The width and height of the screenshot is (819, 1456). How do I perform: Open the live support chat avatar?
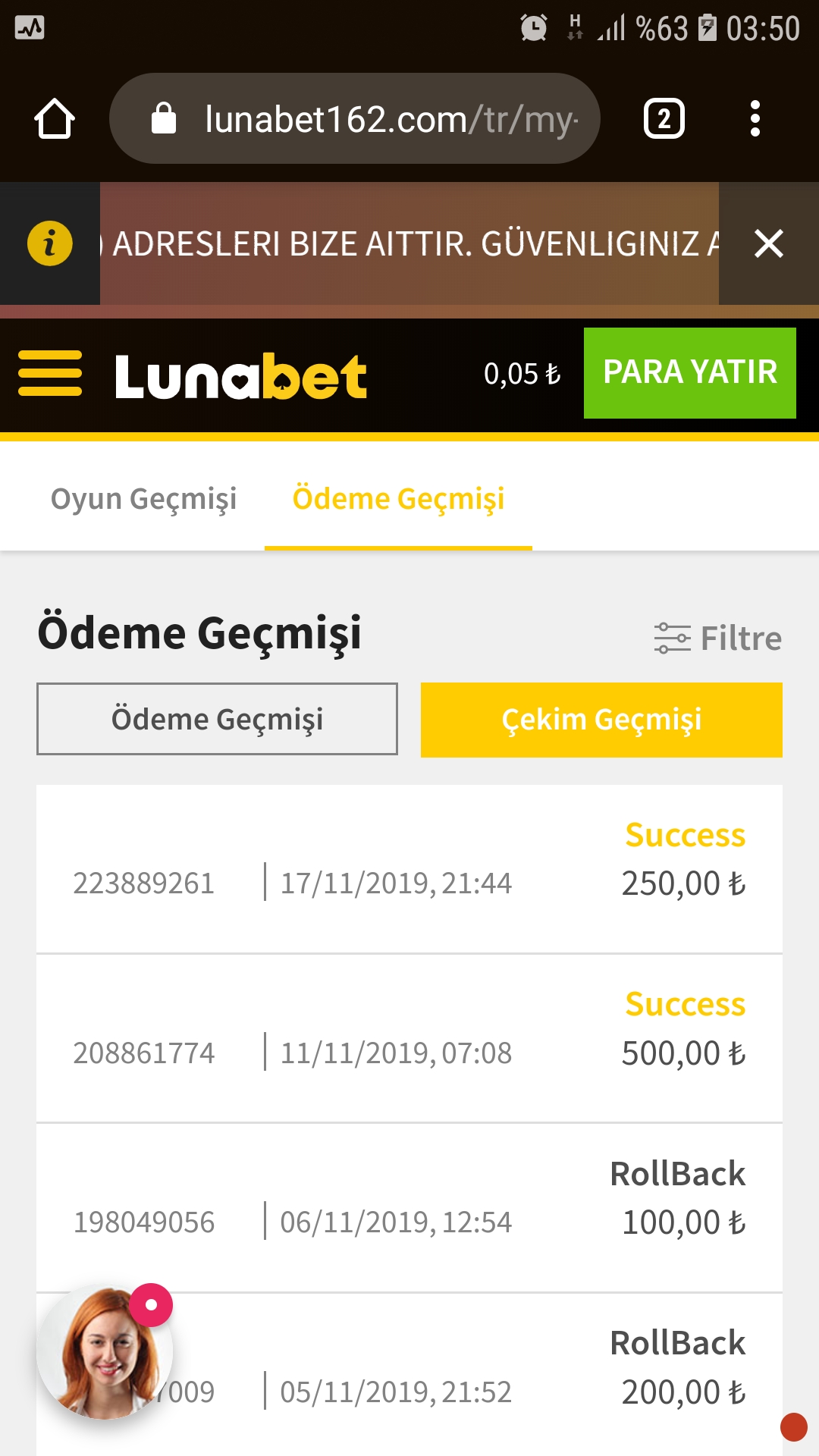point(105,1351)
